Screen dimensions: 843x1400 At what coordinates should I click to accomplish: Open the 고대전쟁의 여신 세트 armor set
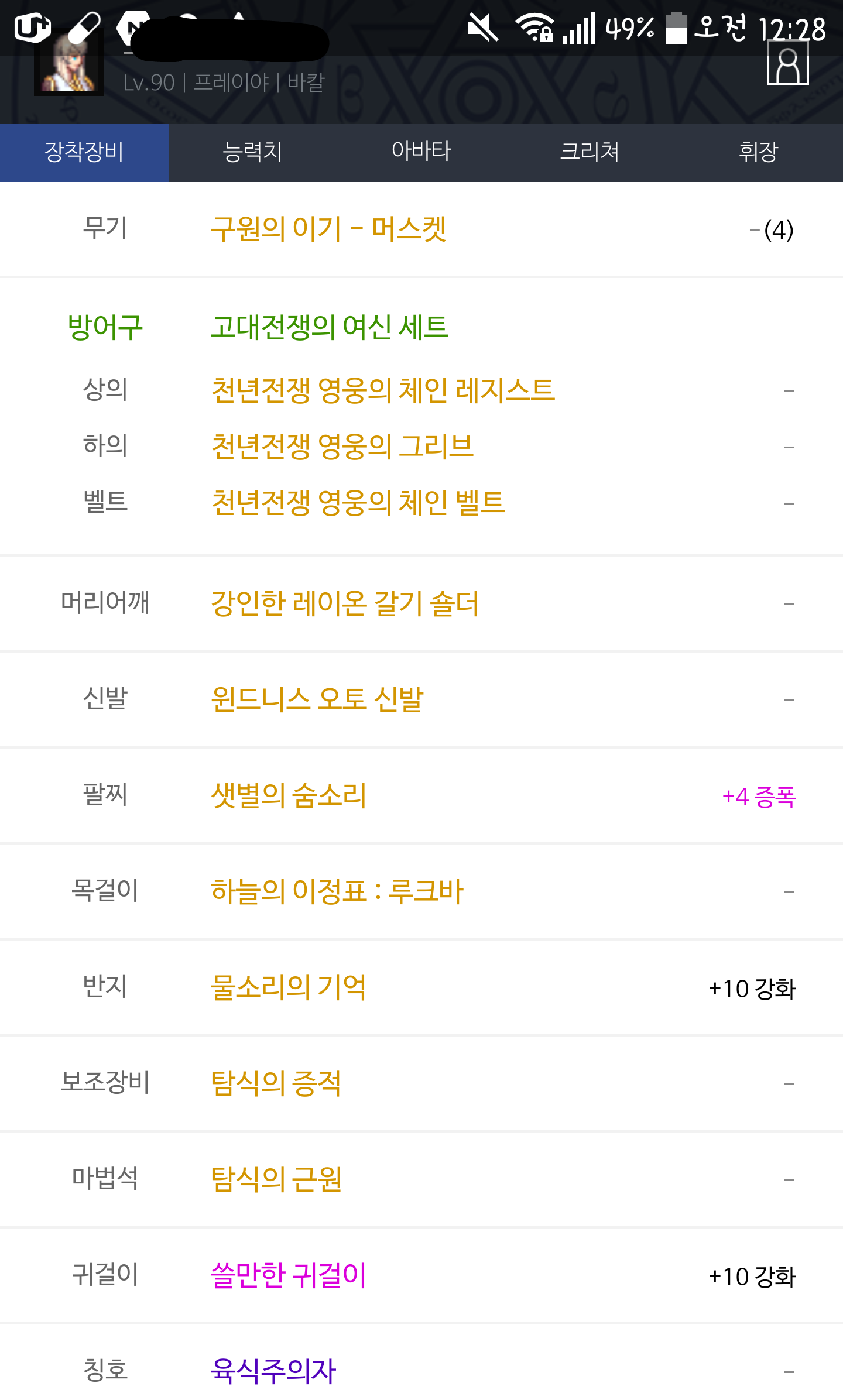coord(330,327)
